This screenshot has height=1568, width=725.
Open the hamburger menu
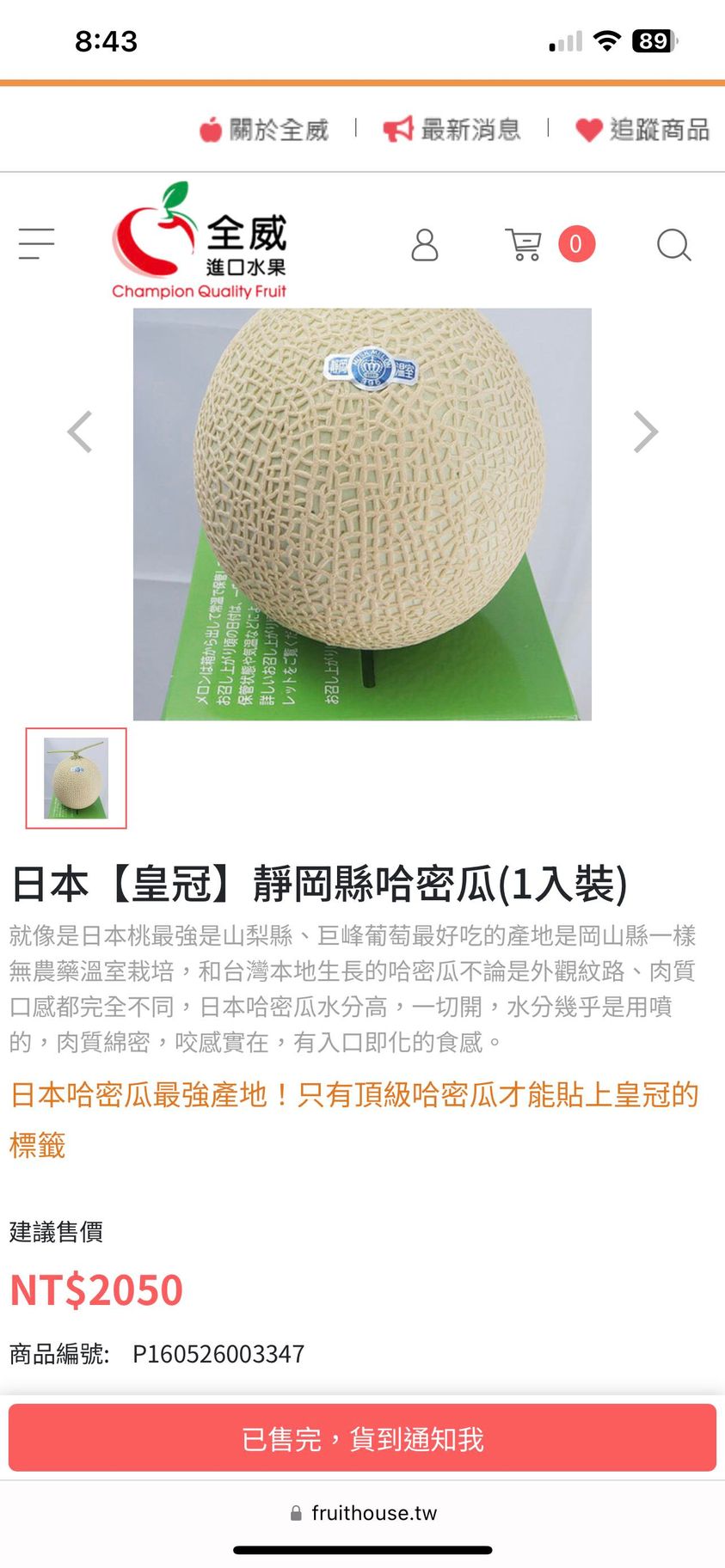pos(37,244)
